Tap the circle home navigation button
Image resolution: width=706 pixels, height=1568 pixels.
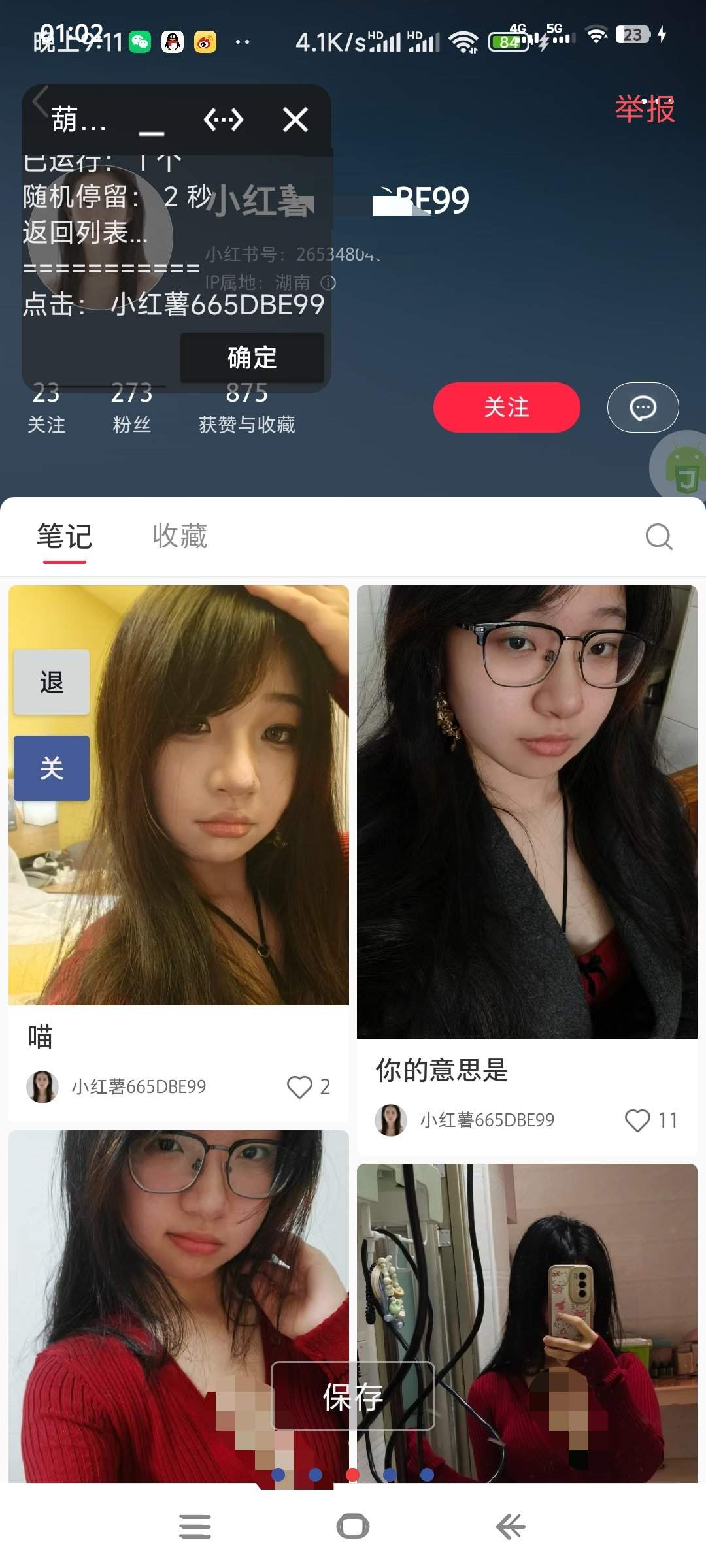tap(353, 1526)
